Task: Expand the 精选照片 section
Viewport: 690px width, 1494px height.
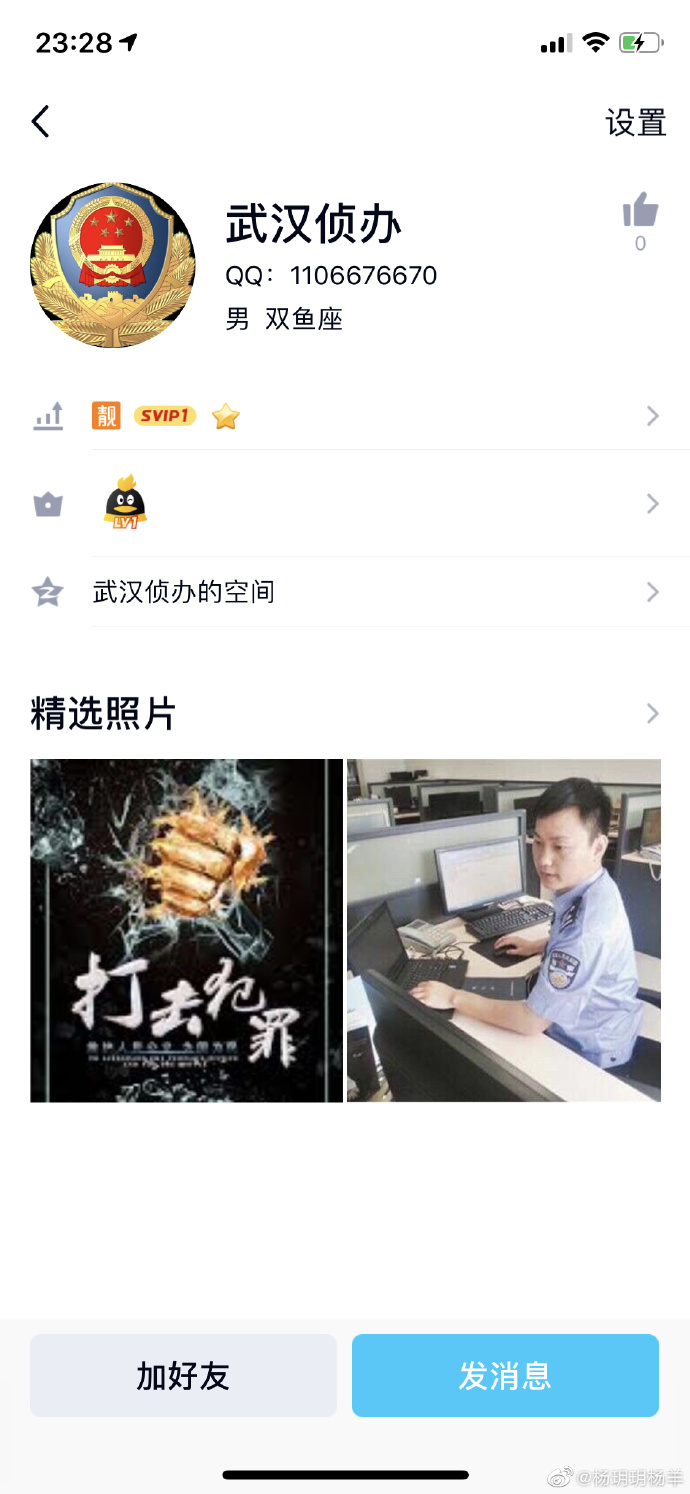Action: (x=651, y=714)
